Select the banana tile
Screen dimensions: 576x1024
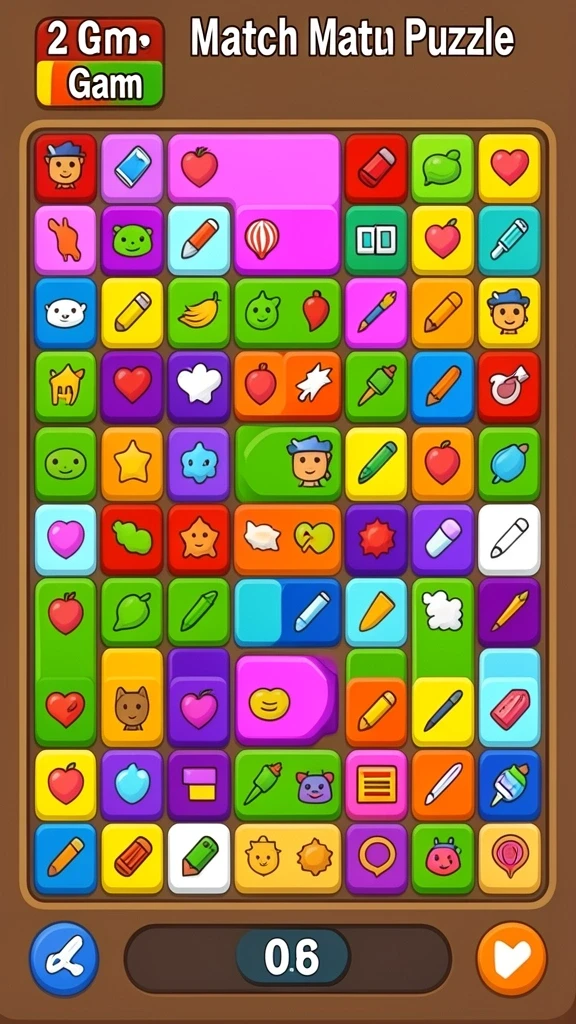pos(199,313)
